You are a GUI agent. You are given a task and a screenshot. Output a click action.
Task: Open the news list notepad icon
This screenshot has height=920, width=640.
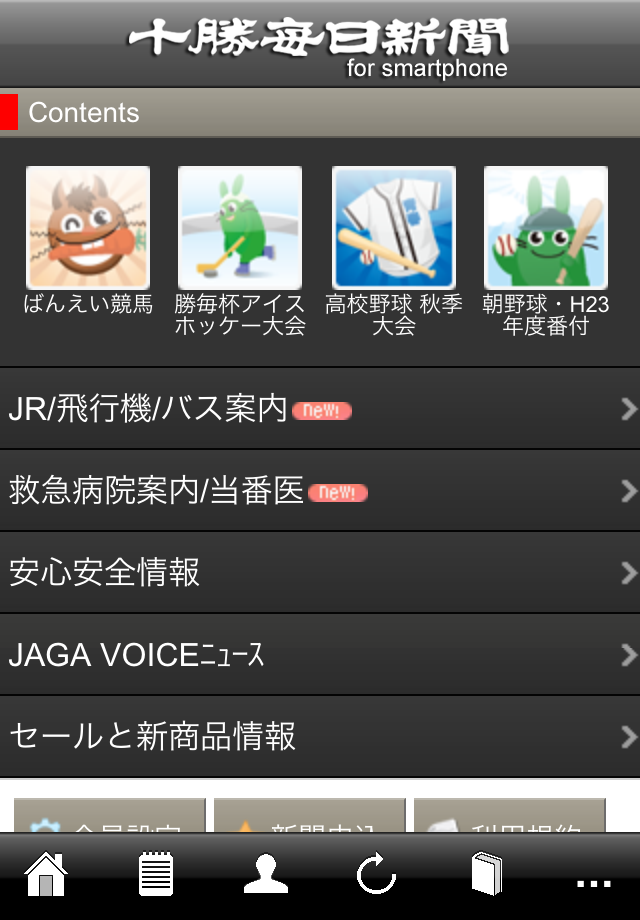point(156,874)
